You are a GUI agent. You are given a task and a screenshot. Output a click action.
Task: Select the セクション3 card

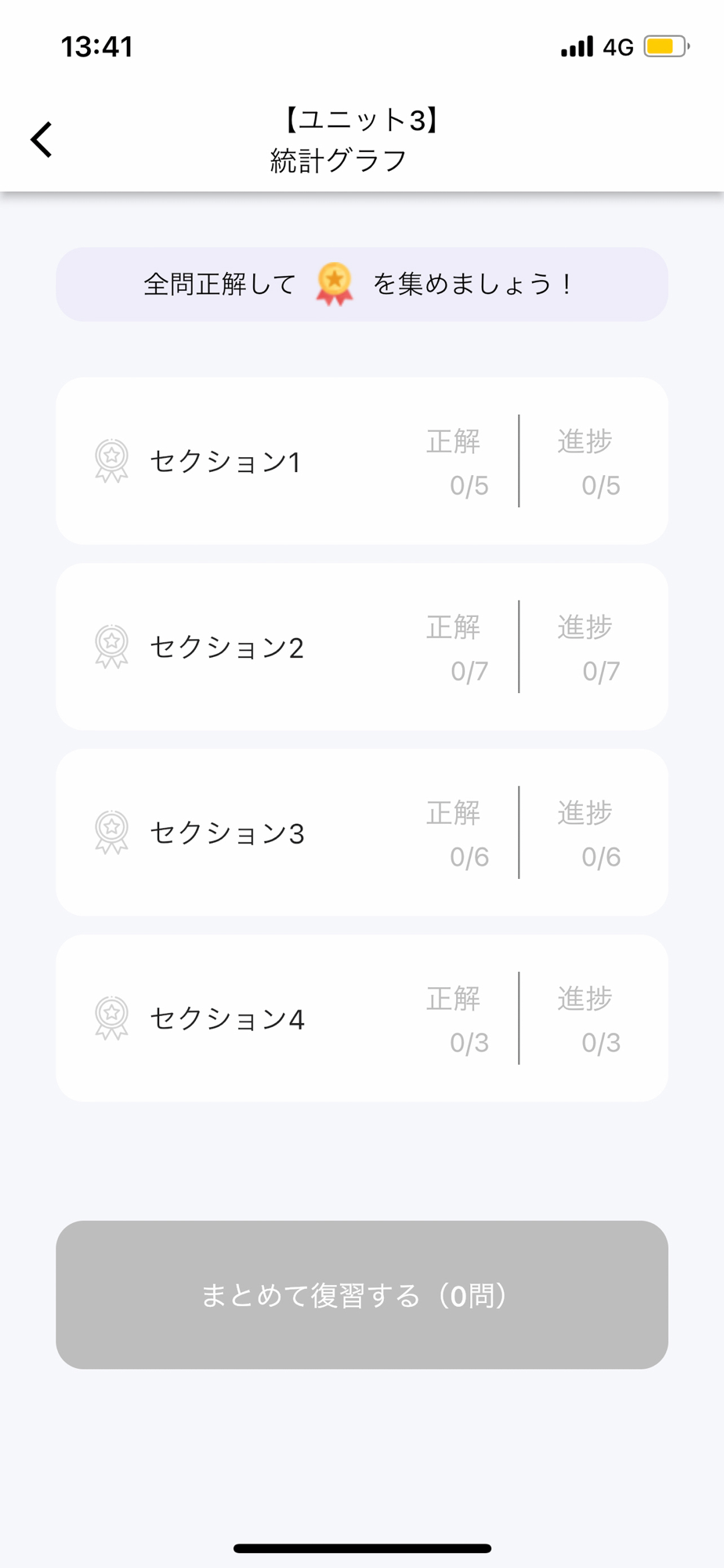tap(362, 833)
